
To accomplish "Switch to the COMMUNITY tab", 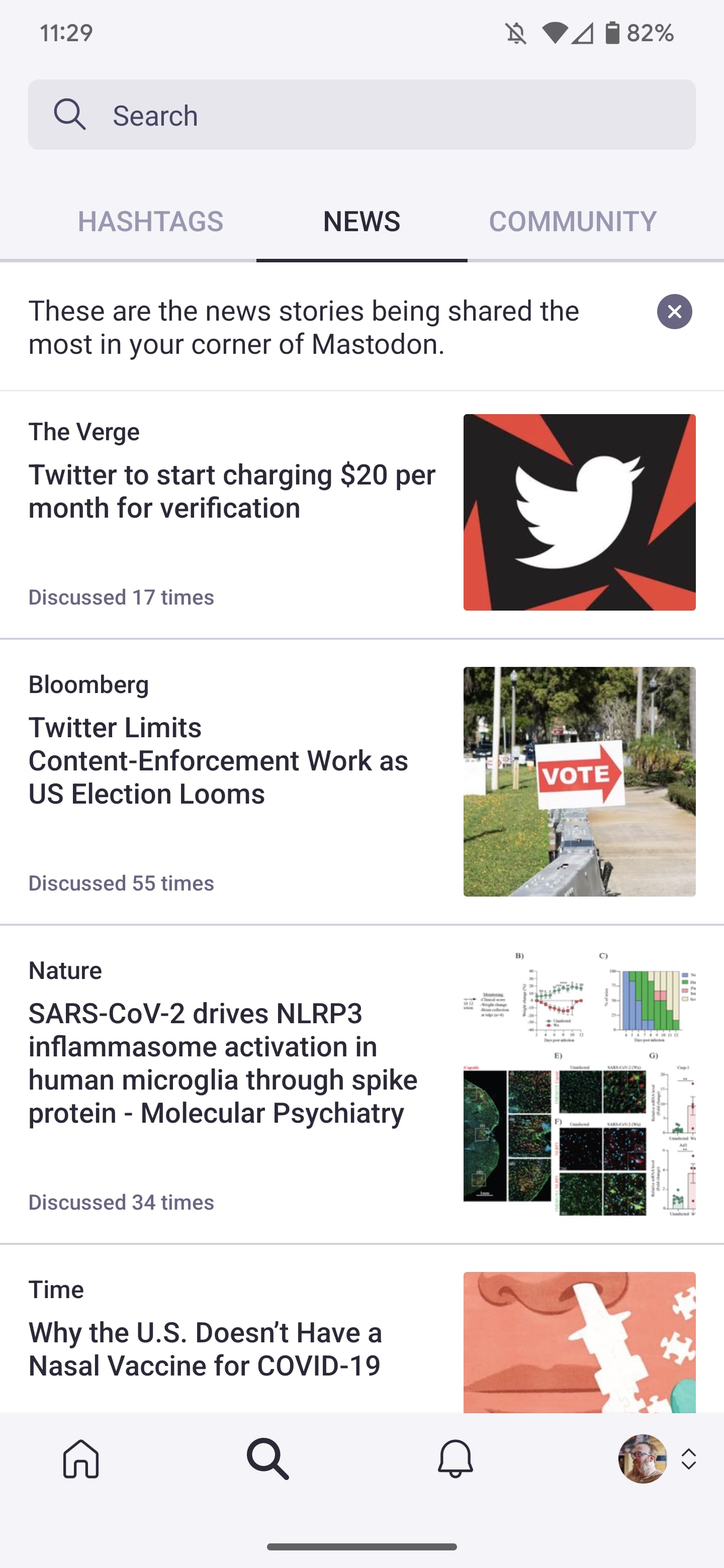I will tap(573, 221).
